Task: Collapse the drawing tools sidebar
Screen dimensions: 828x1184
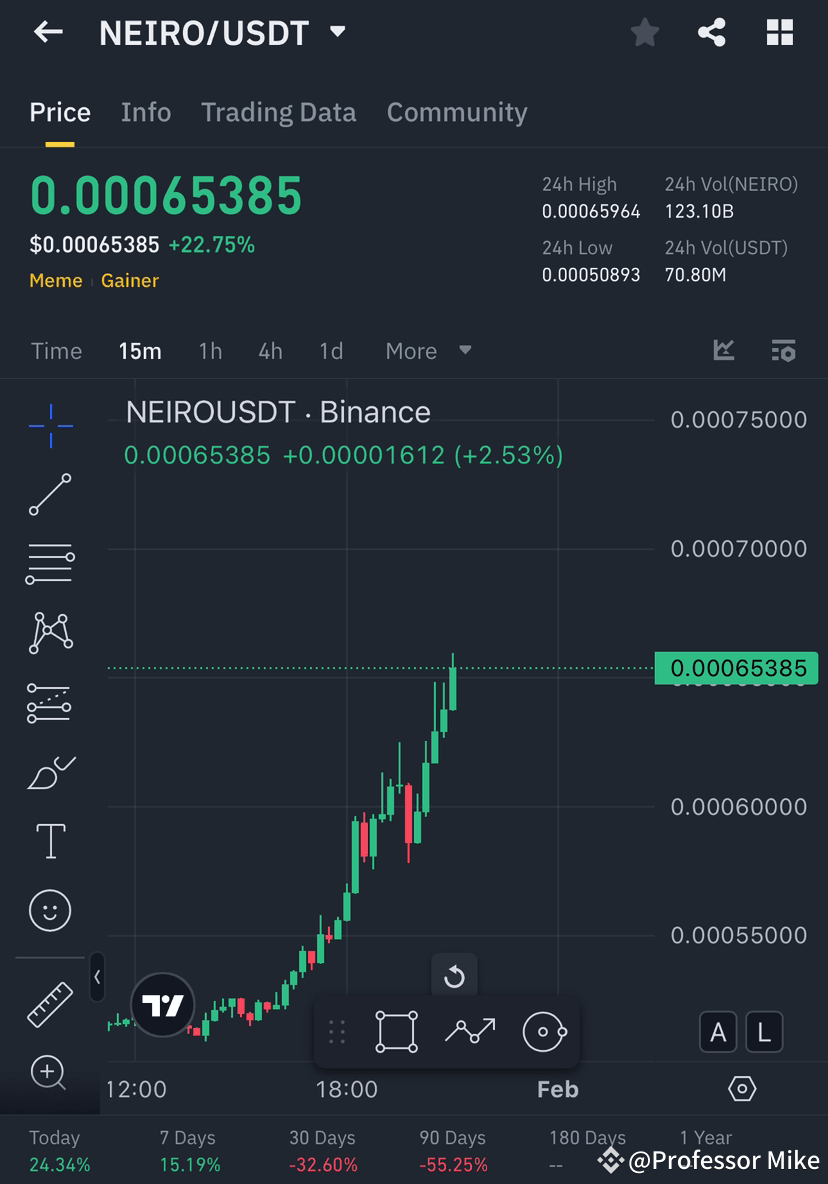Action: 97,978
